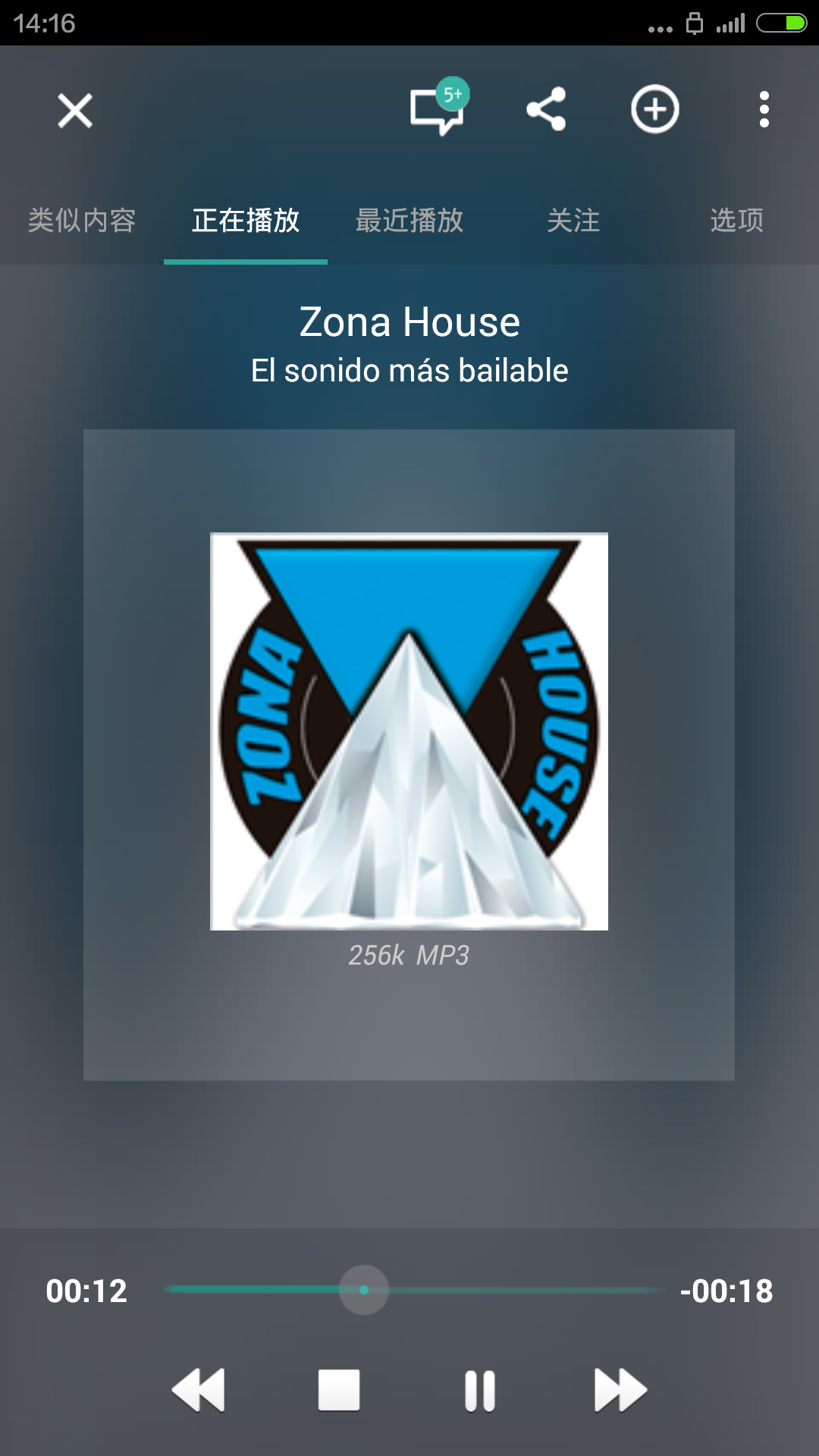Open the overflow menu

tap(764, 109)
